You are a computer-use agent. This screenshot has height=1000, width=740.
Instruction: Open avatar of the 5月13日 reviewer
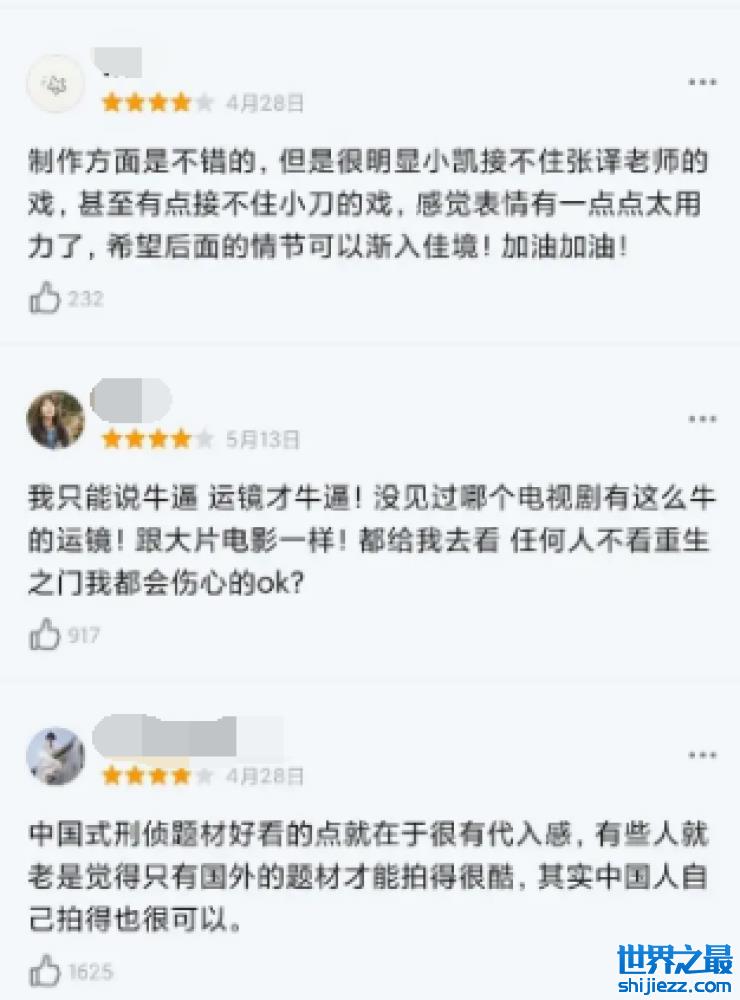pyautogui.click(x=56, y=419)
